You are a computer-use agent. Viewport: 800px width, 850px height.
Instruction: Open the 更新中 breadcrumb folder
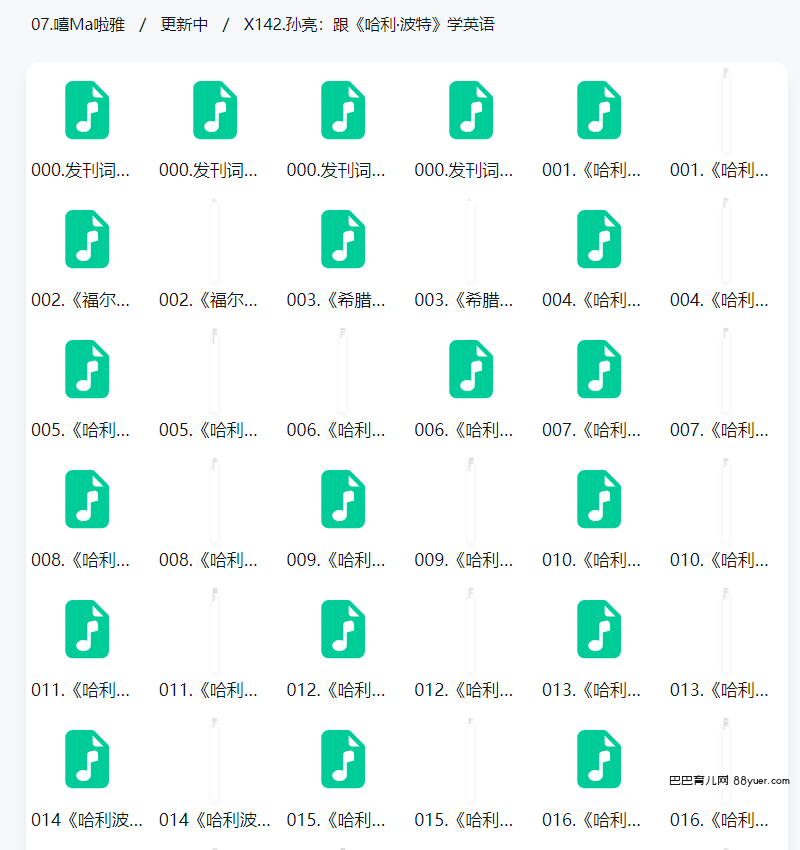[x=184, y=25]
